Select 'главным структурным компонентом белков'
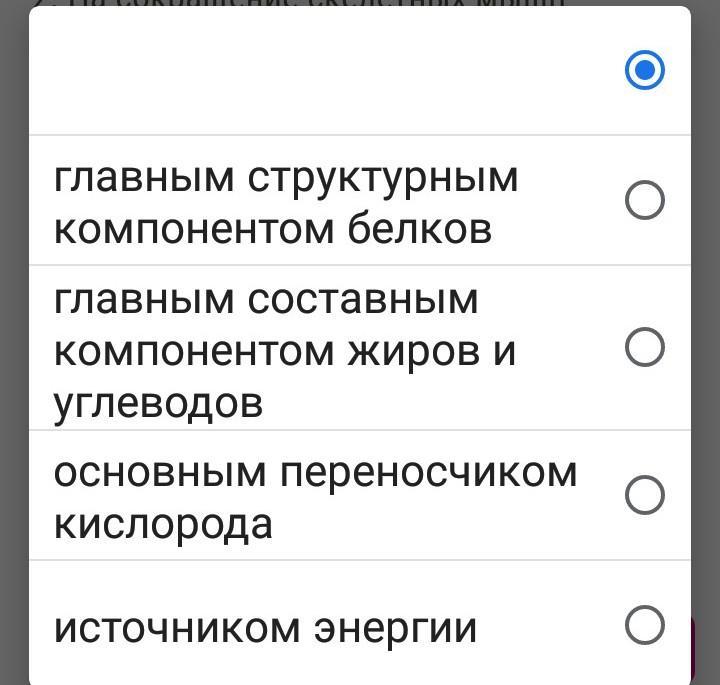This screenshot has height=685, width=720. click(644, 201)
